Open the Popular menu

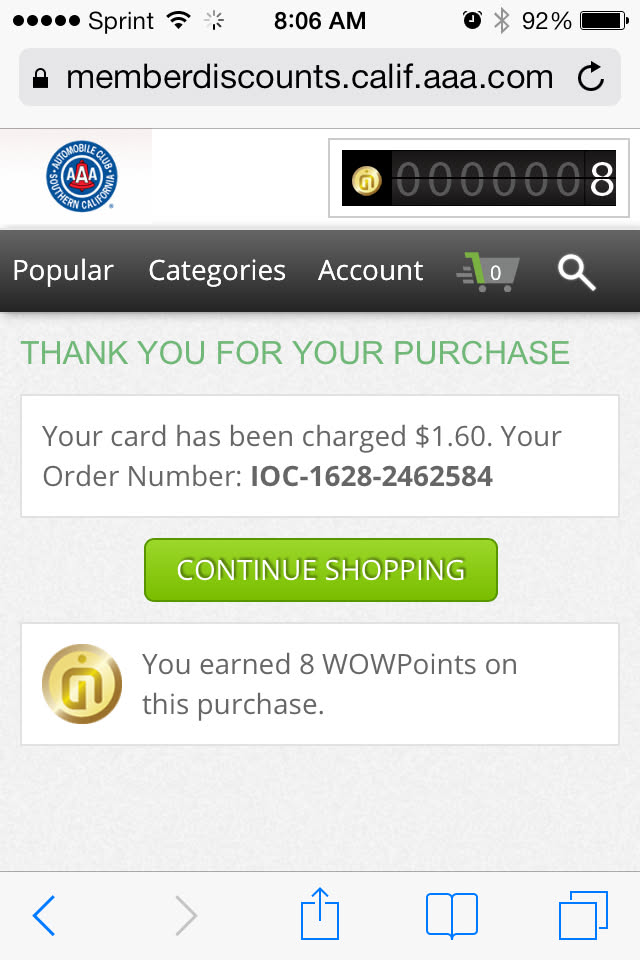click(x=63, y=271)
